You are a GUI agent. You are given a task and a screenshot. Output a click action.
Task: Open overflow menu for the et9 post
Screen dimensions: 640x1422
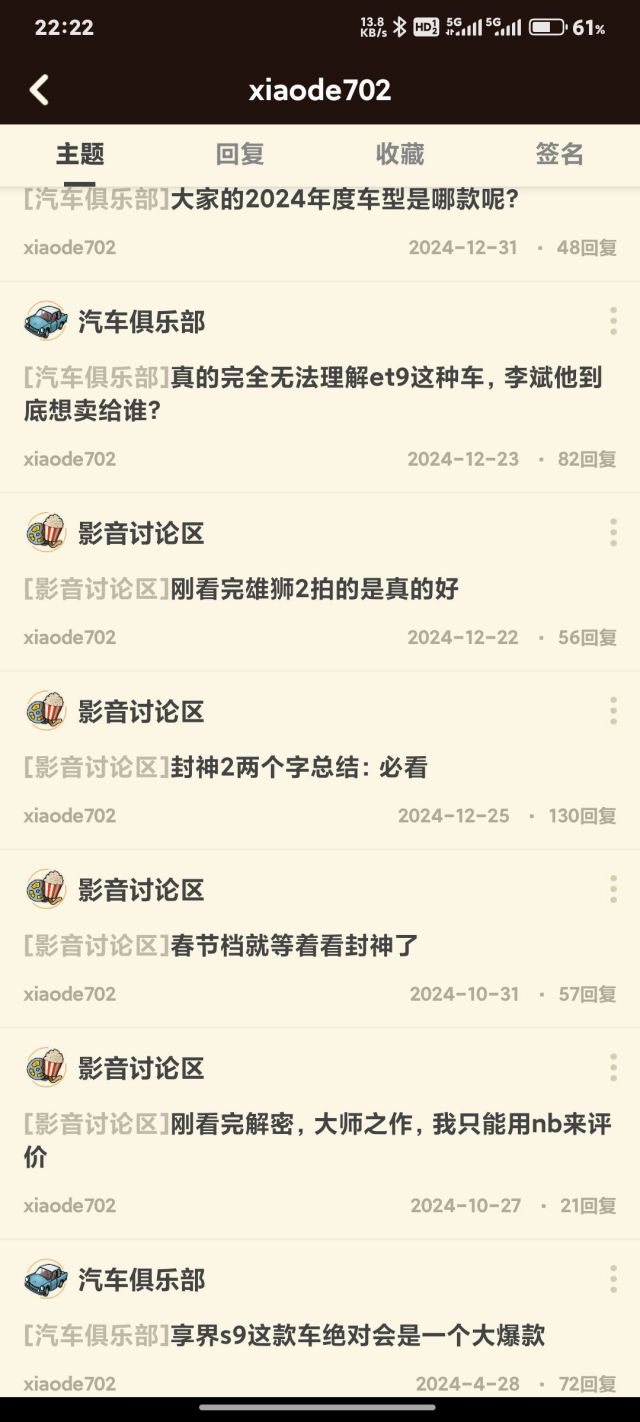(613, 321)
